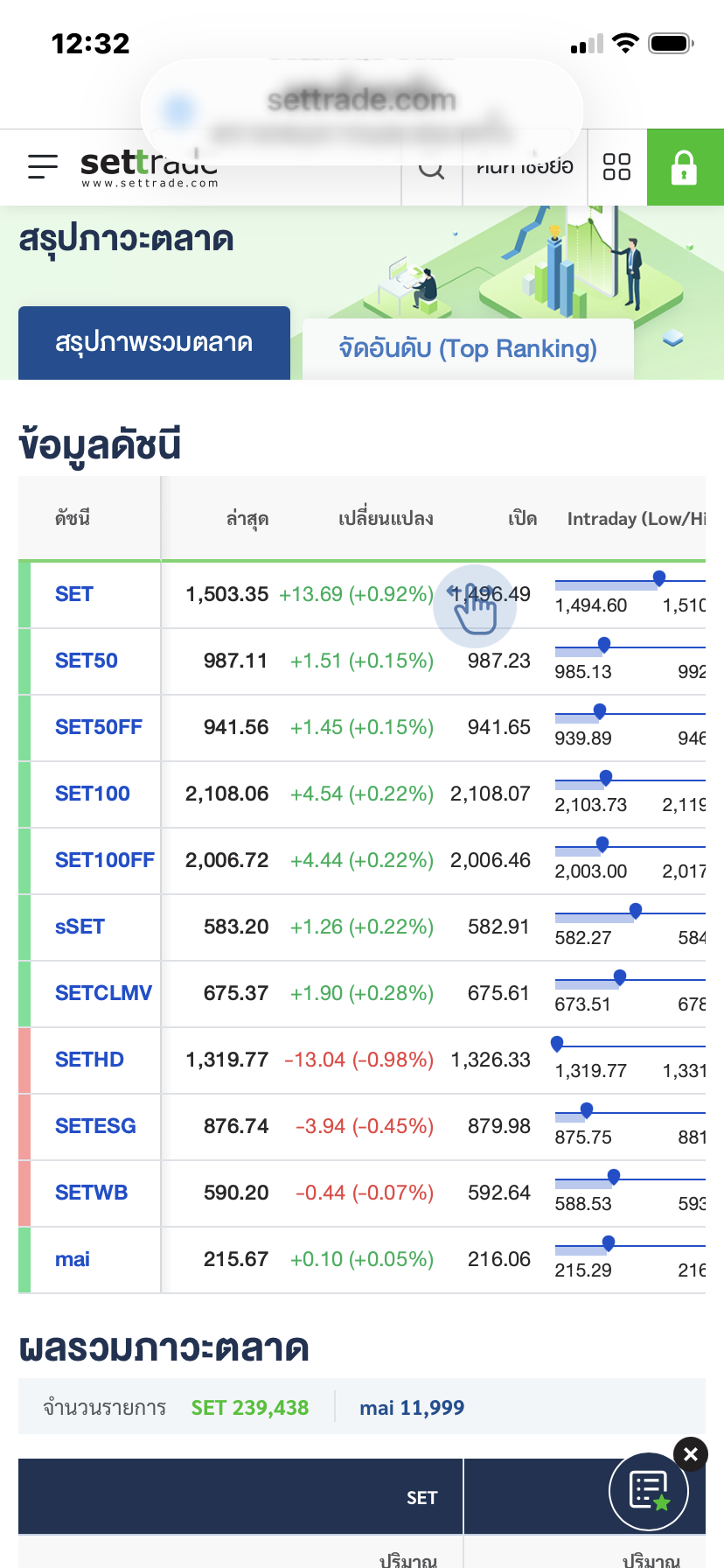
Task: Open the sSET index link
Action: point(80,927)
